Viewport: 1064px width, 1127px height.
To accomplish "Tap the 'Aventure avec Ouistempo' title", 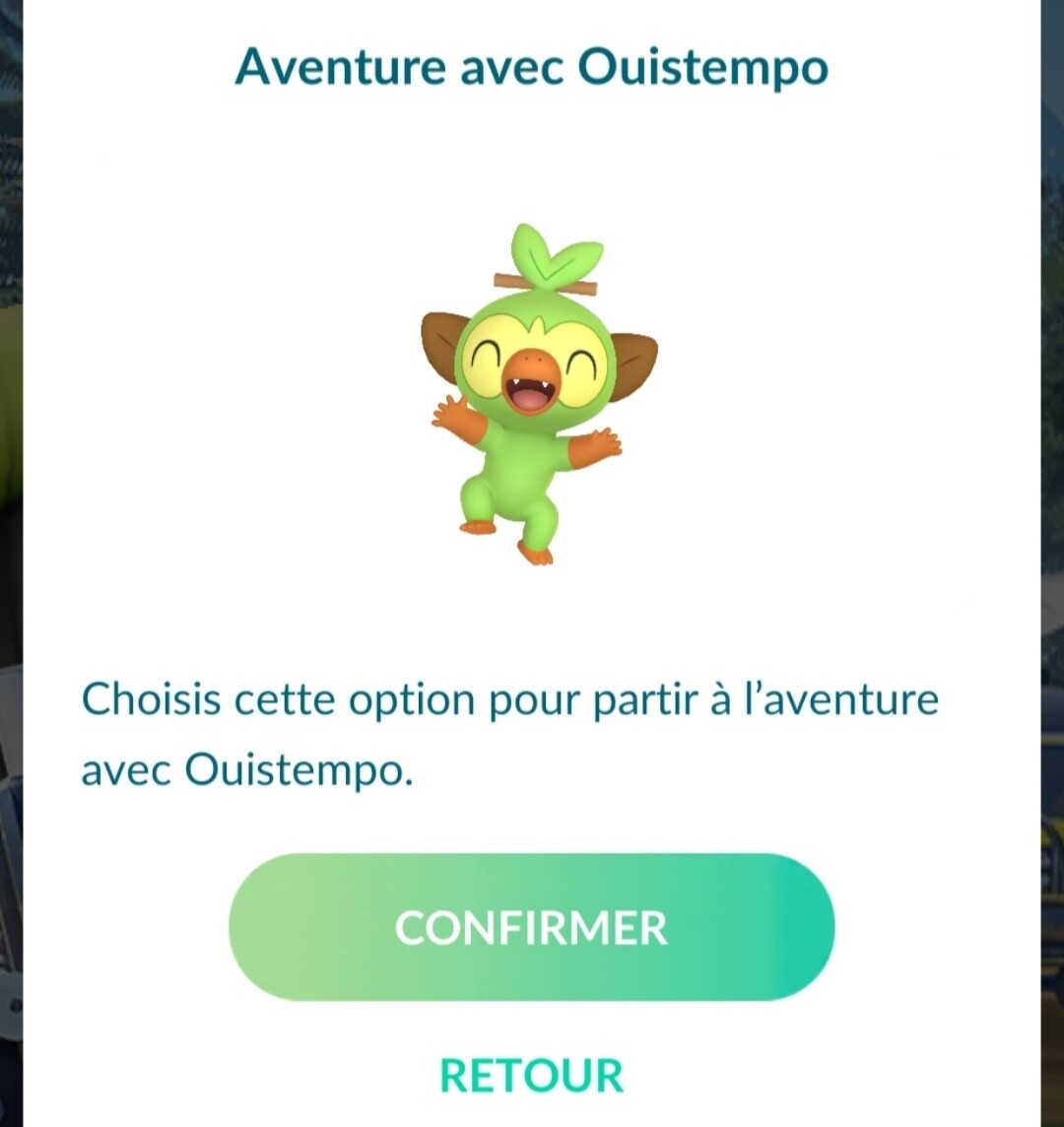I will click(x=532, y=67).
